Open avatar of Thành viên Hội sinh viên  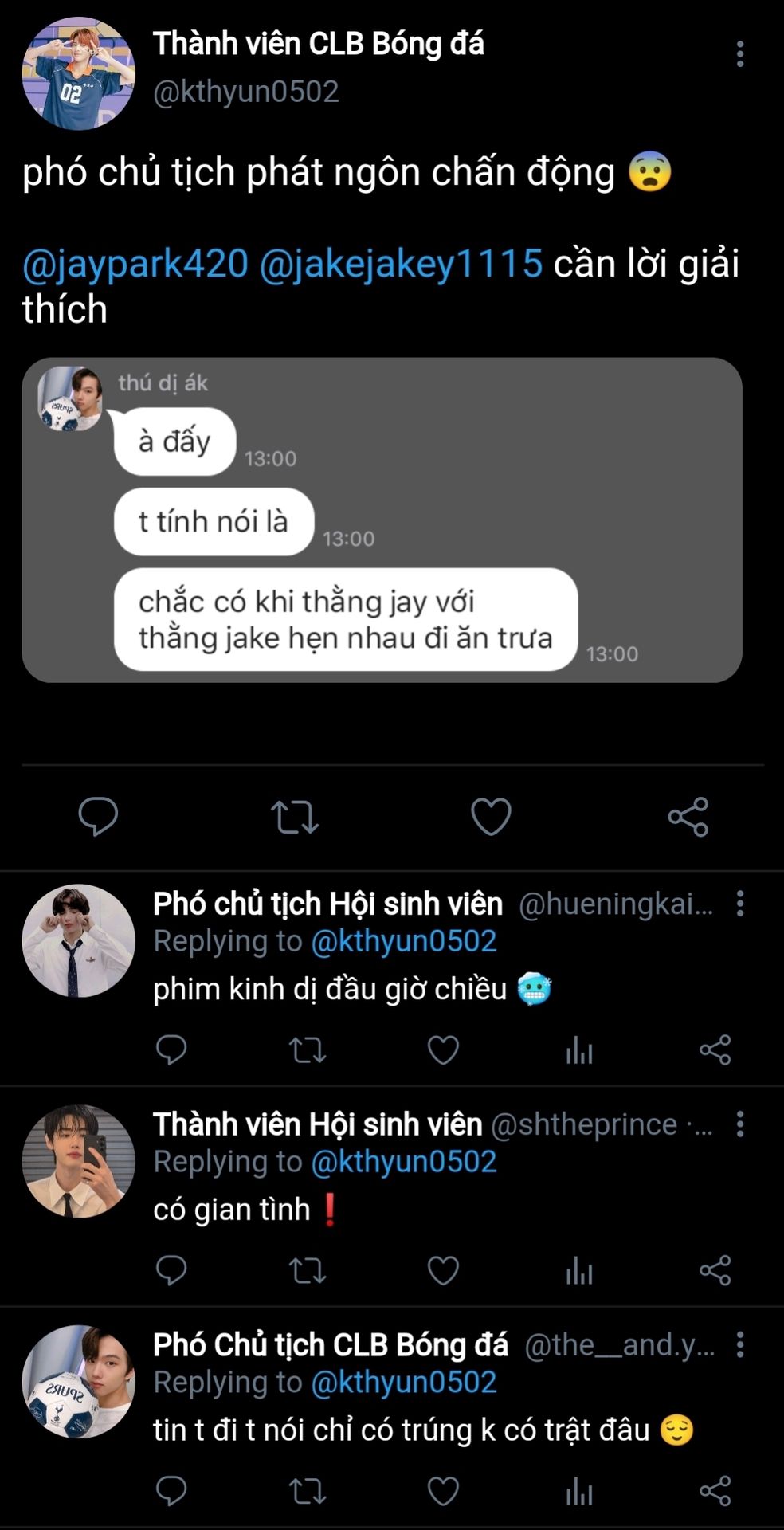pos(78,1161)
